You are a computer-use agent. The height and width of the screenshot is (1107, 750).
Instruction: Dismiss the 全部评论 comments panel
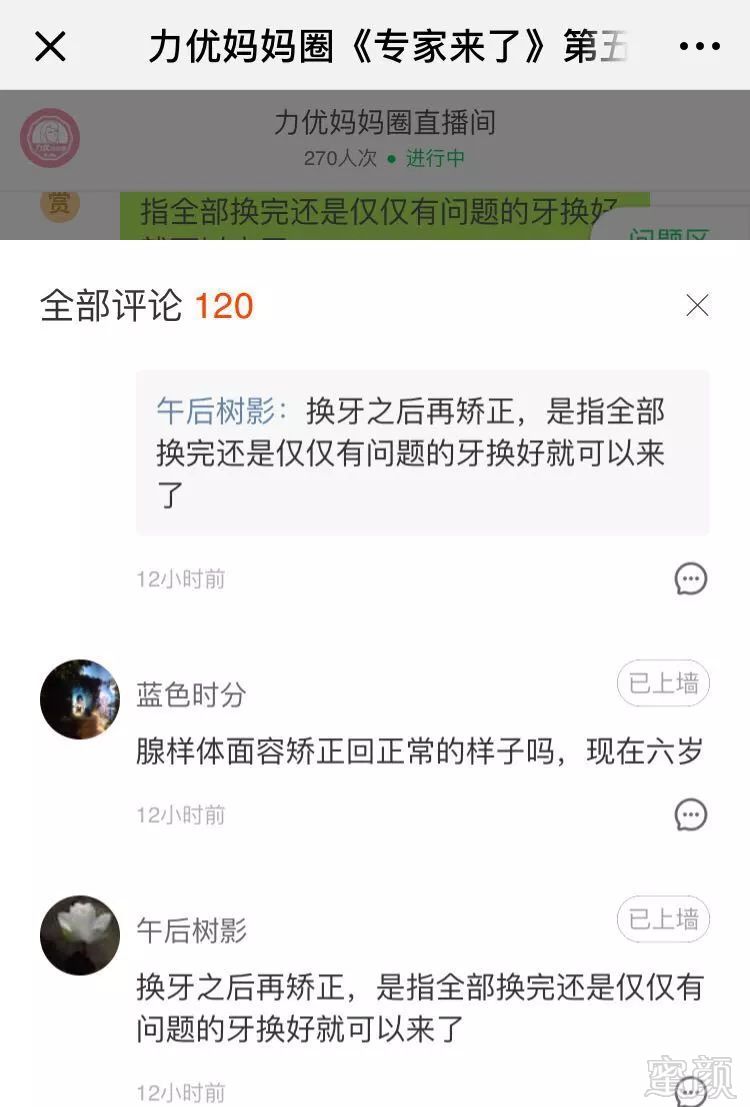point(697,306)
